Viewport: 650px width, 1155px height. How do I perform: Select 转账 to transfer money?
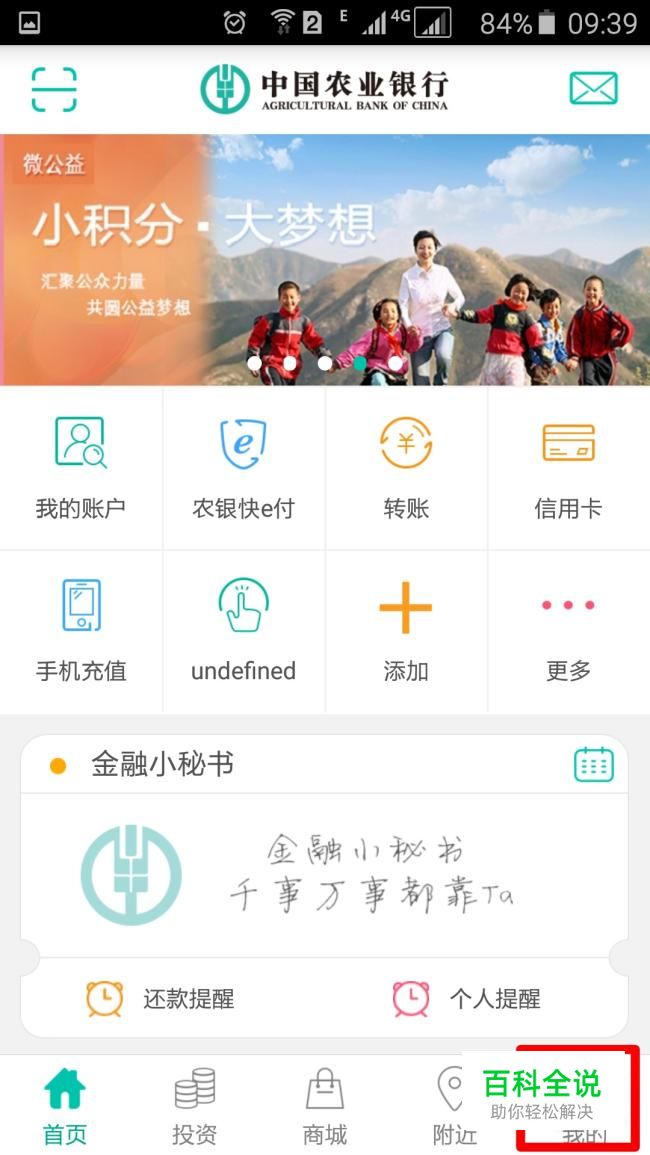click(406, 467)
